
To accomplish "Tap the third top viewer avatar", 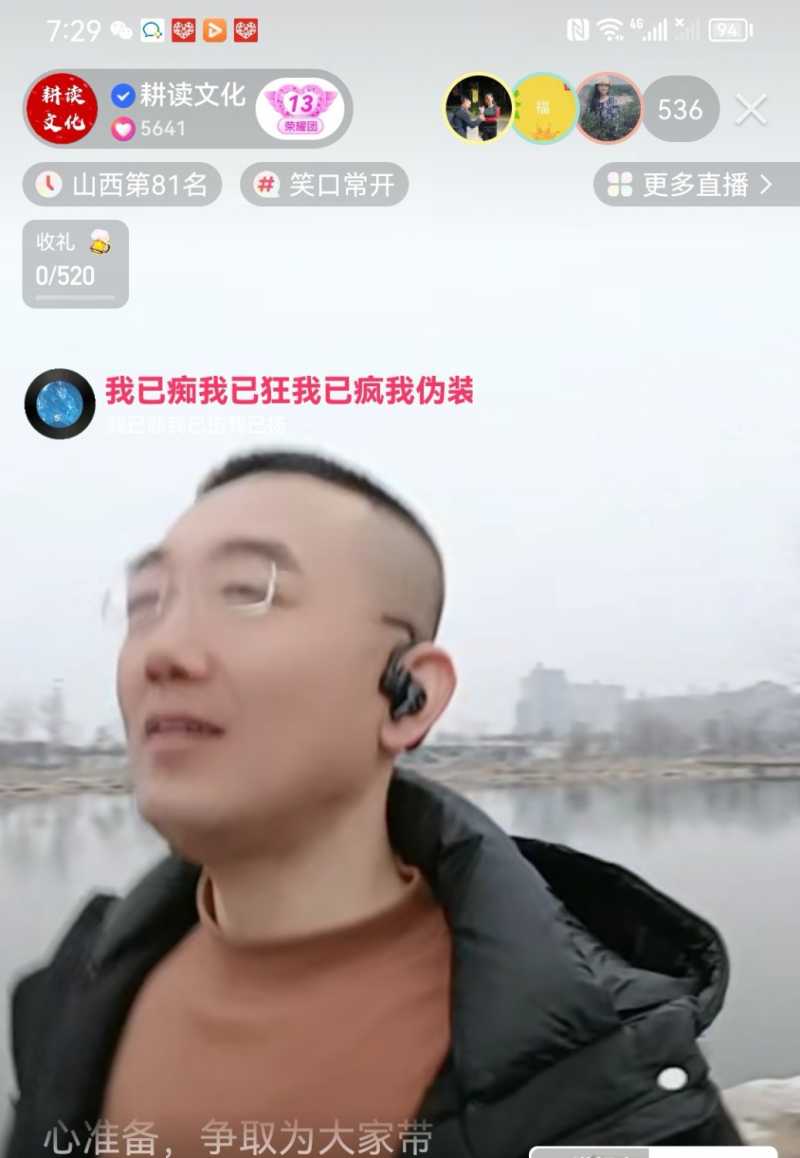I will click(x=608, y=108).
